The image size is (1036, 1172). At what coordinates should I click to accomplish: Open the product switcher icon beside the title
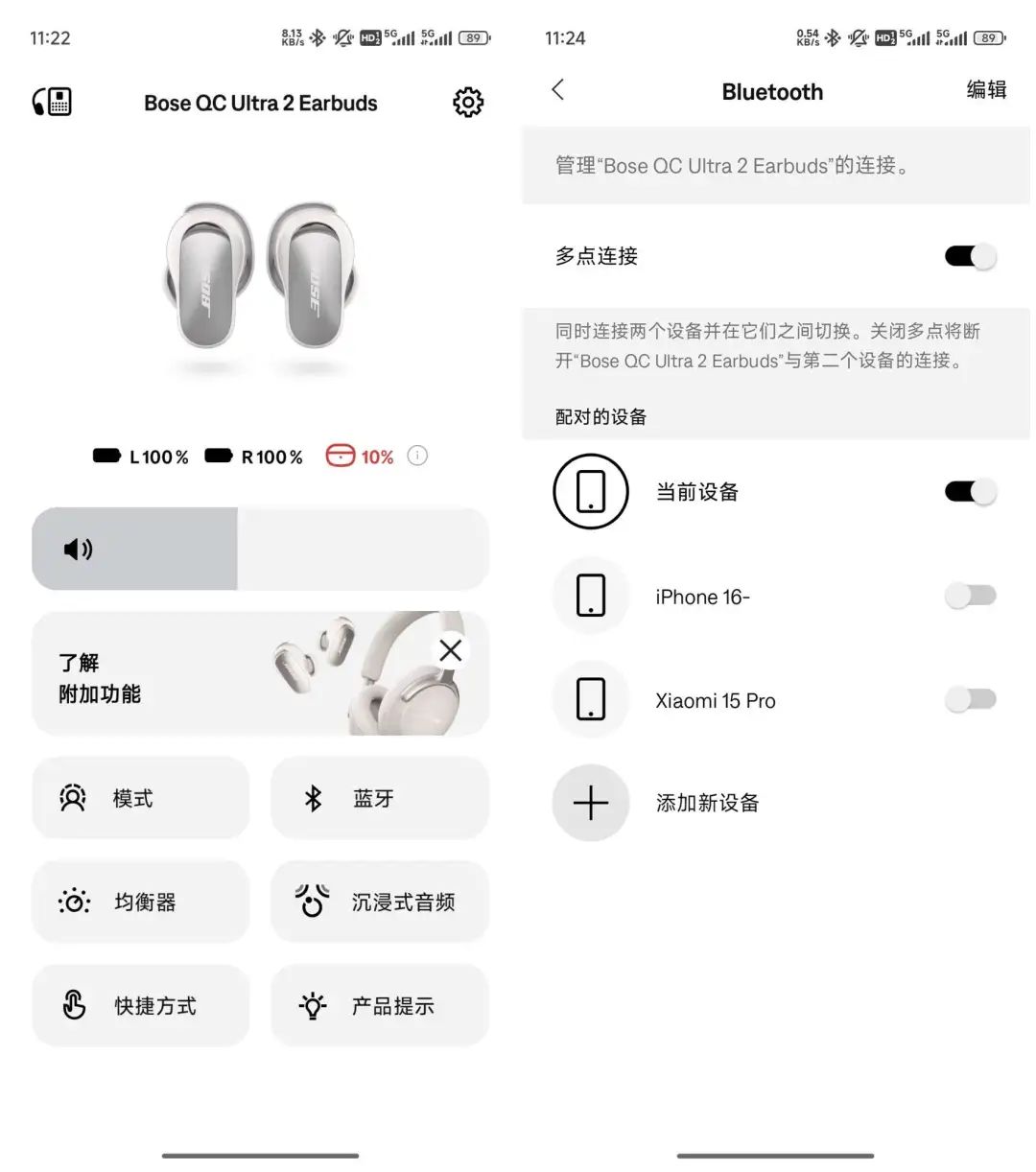click(x=53, y=102)
